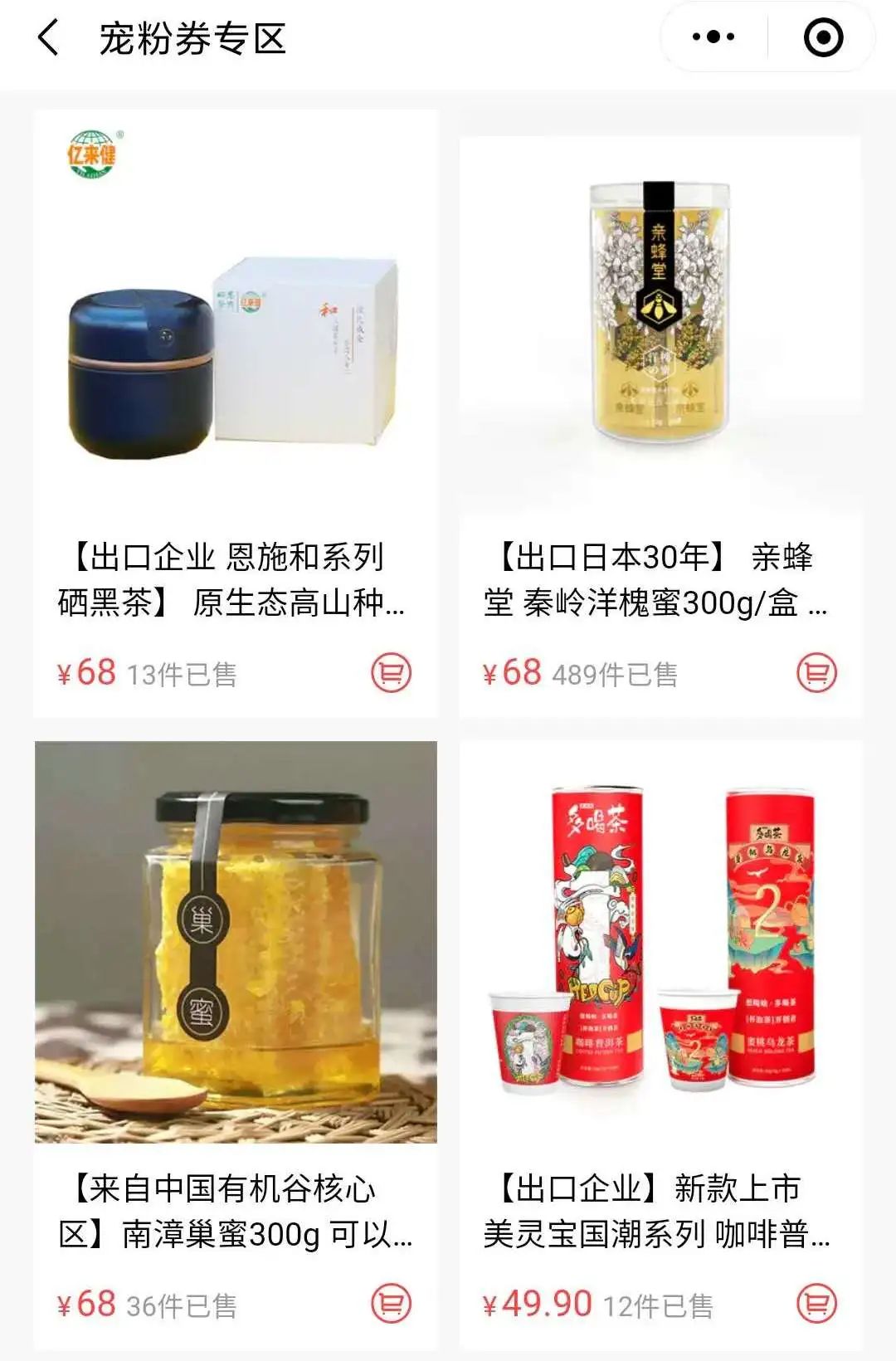
Task: Add 恩施和系列硒黑茶 to cart
Action: pos(391,673)
